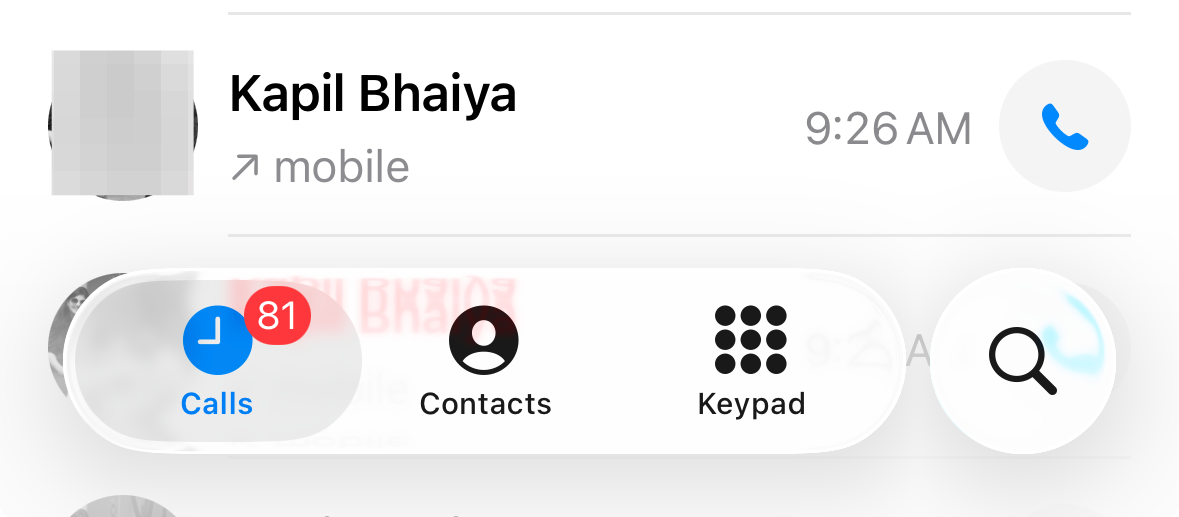This screenshot has width=1179, height=517.
Task: Open the Keypad tab
Action: click(x=751, y=362)
